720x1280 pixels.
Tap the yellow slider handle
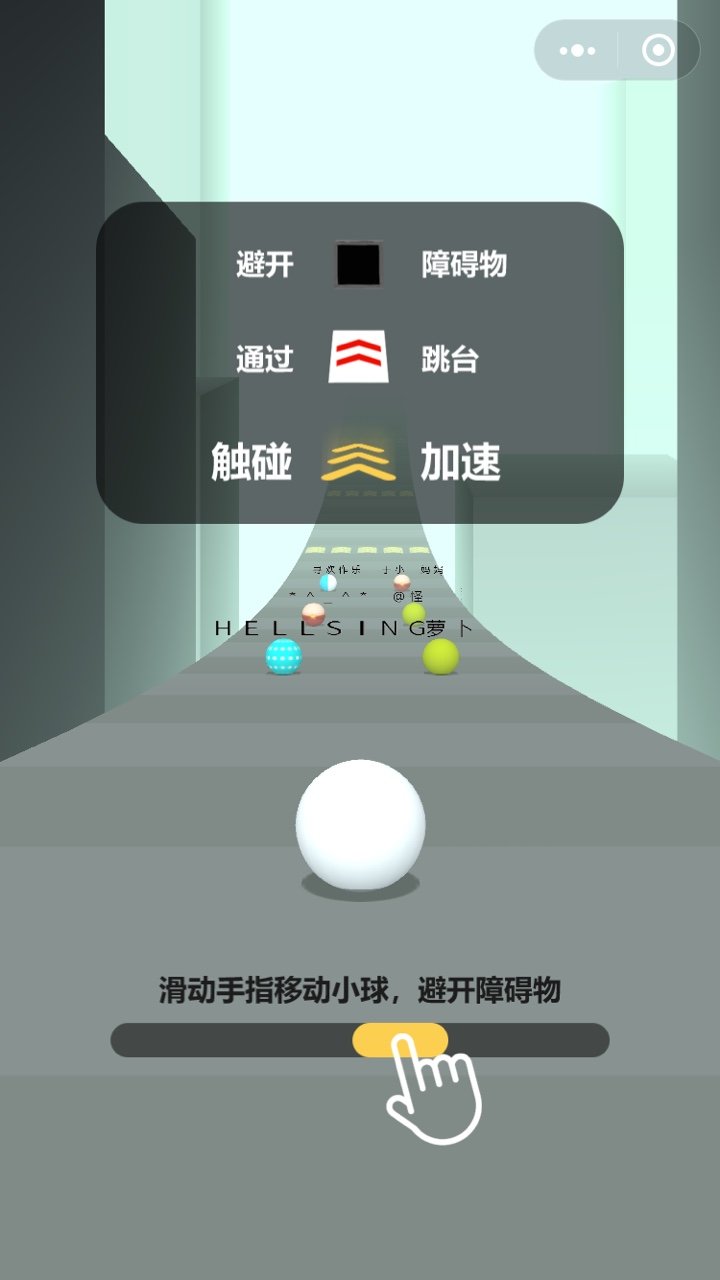pyautogui.click(x=398, y=1039)
